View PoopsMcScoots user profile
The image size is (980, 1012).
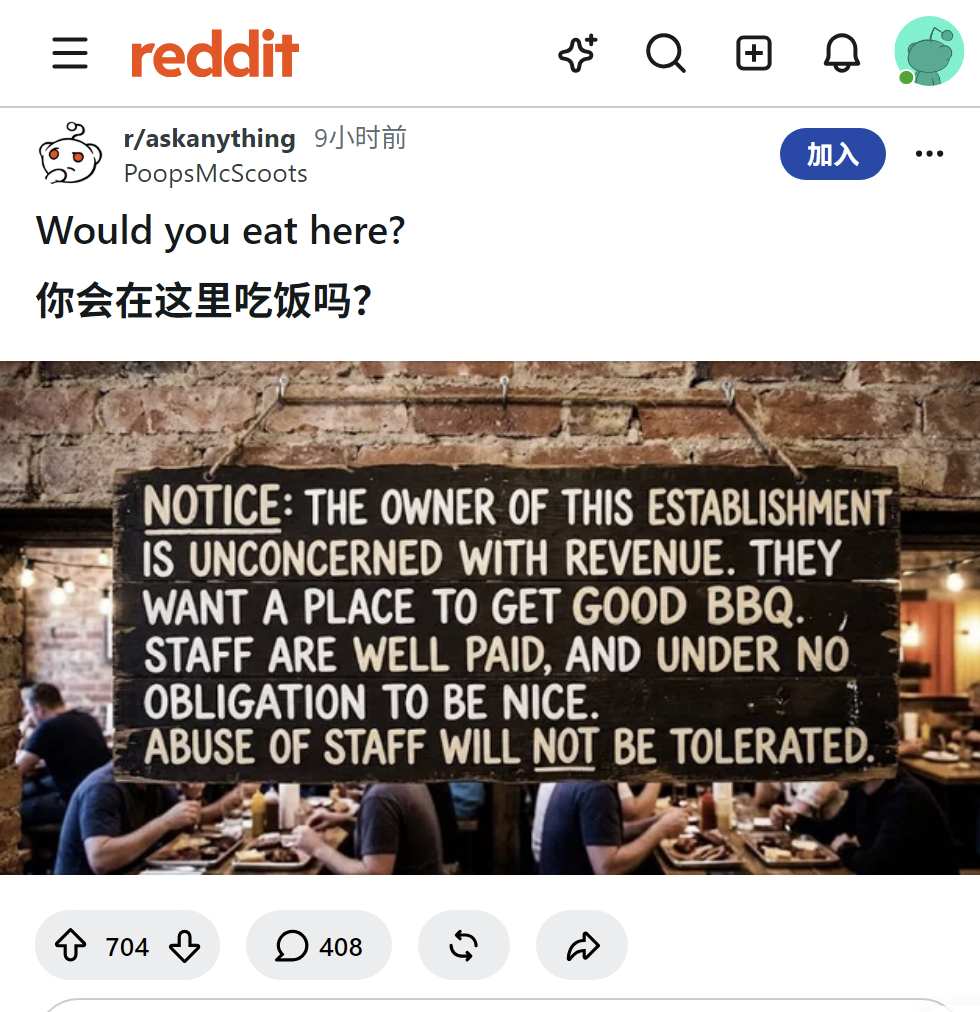215,174
